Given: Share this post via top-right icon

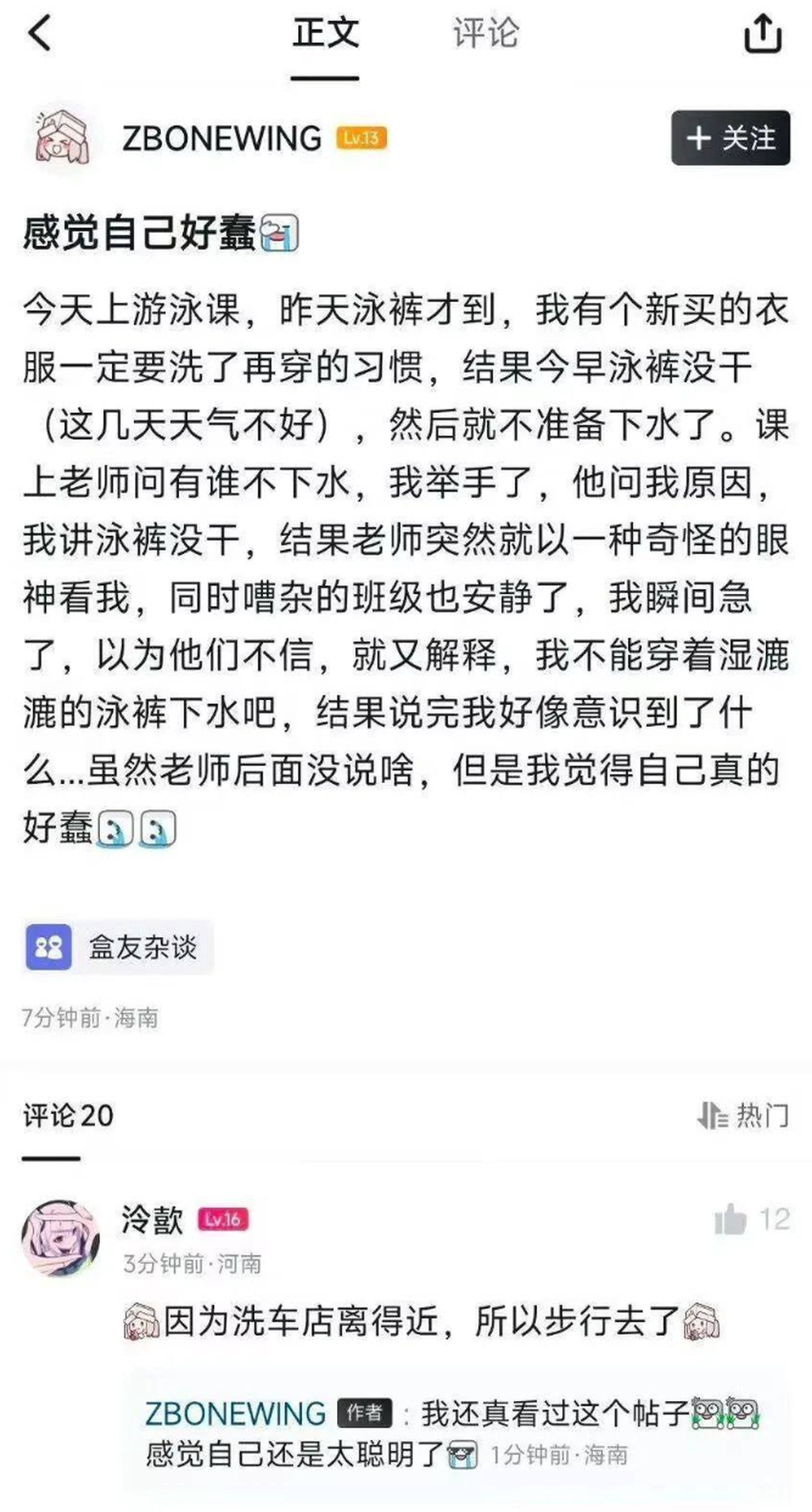Looking at the screenshot, I should (x=762, y=34).
